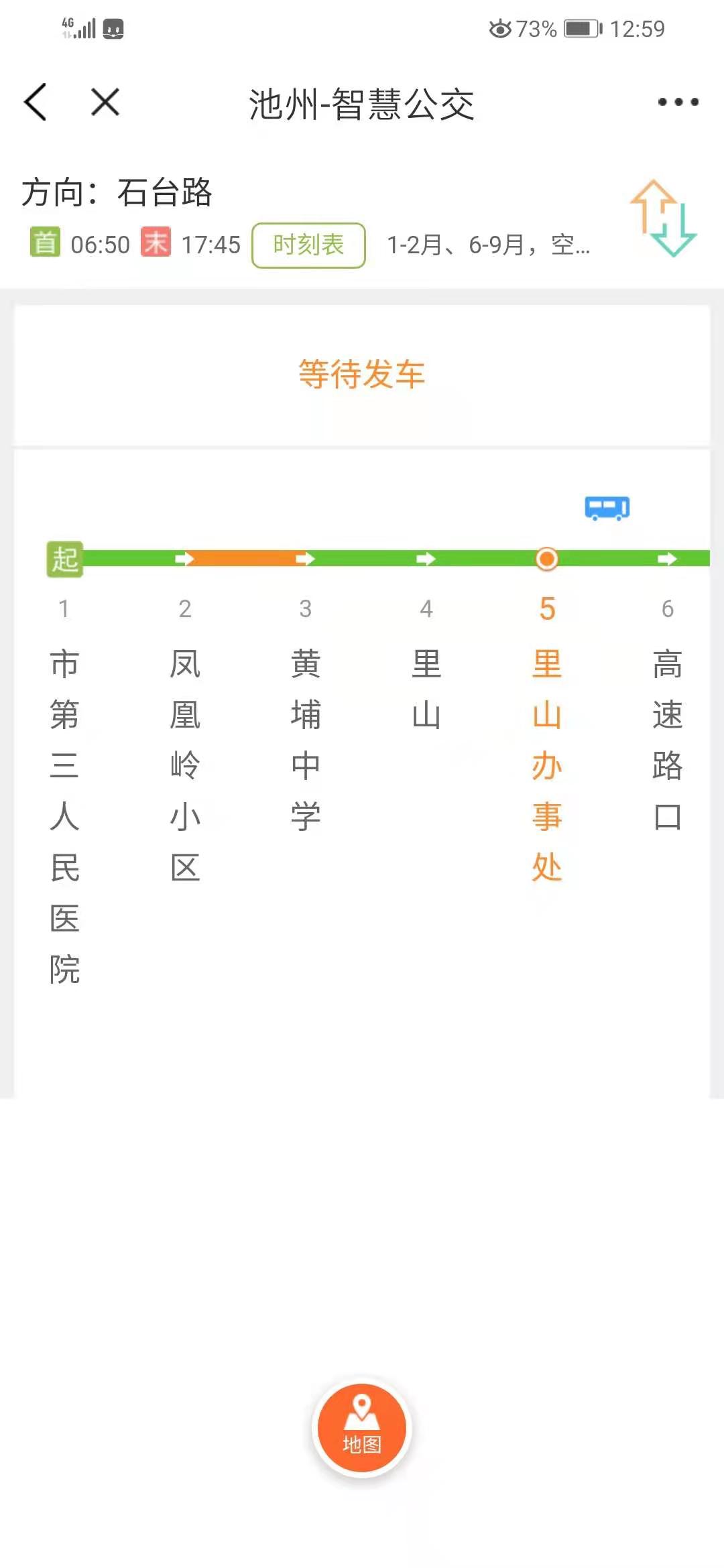Image resolution: width=724 pixels, height=1568 pixels.
Task: Tap the blue bus icon on the route
Action: point(607,509)
